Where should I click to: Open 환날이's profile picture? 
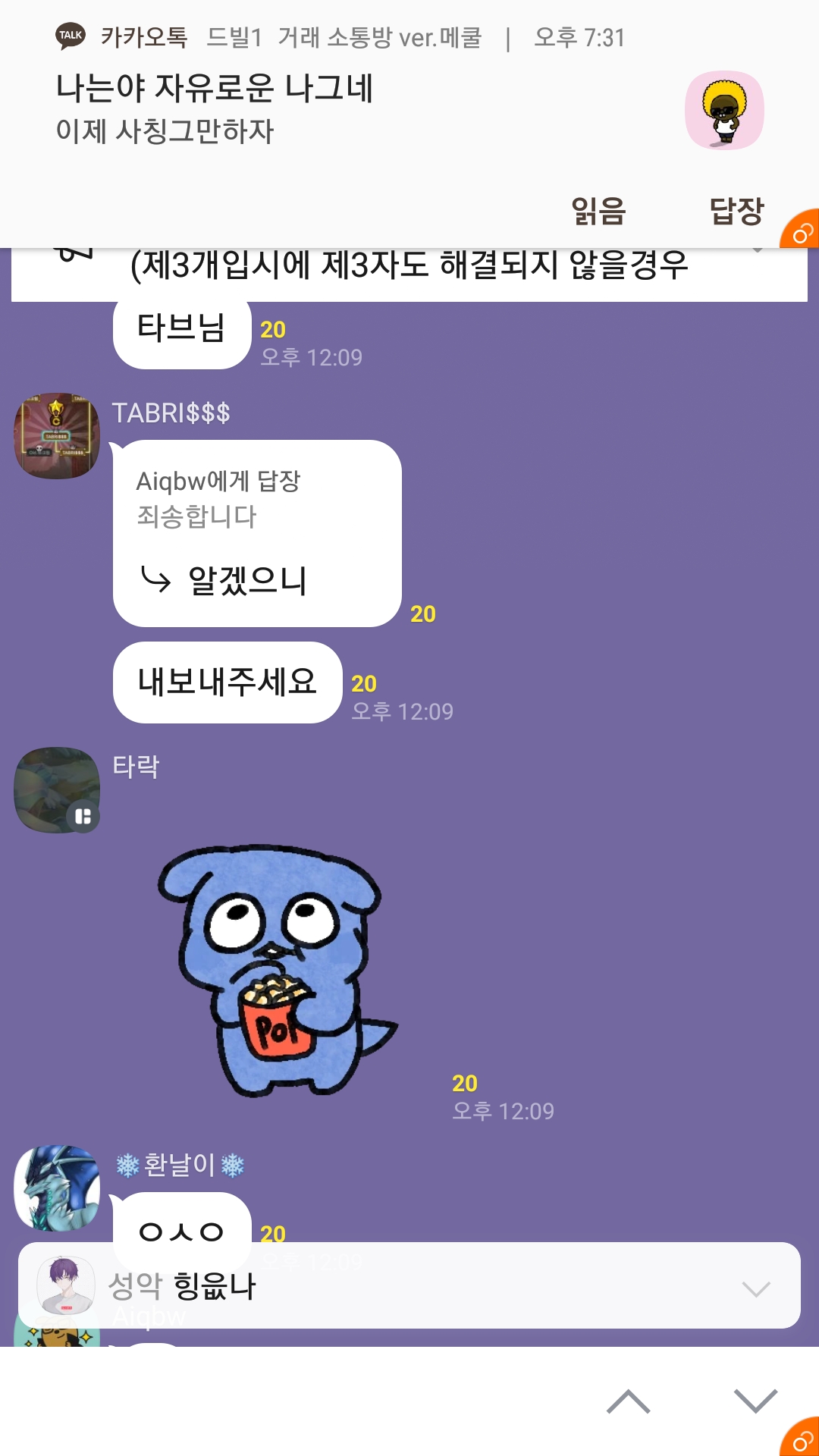(57, 1188)
